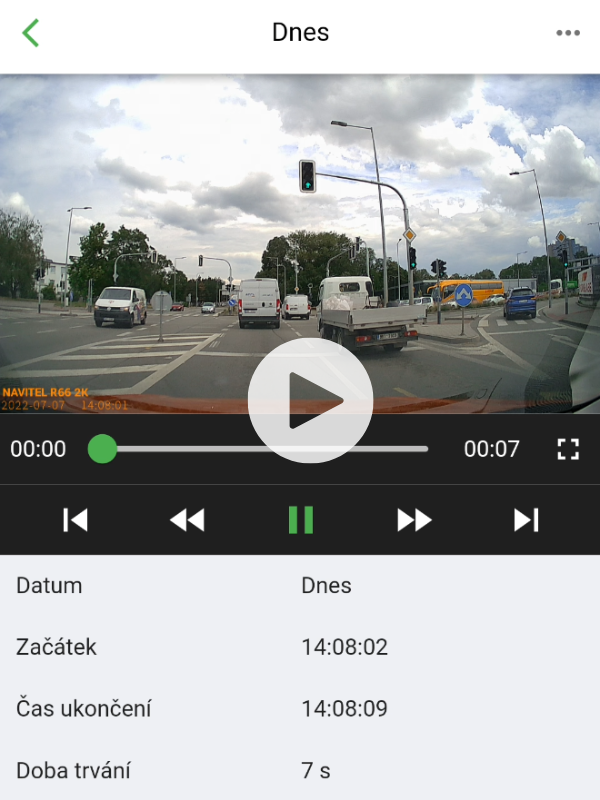The height and width of the screenshot is (800, 600).
Task: Fast forward the video
Action: pyautogui.click(x=414, y=520)
